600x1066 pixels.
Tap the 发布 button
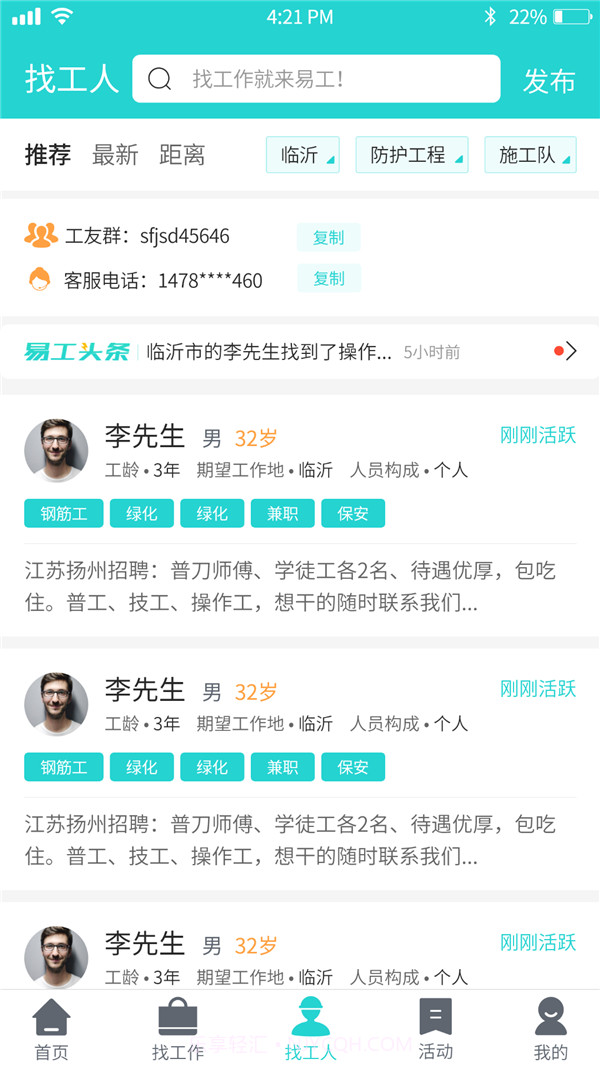click(549, 81)
